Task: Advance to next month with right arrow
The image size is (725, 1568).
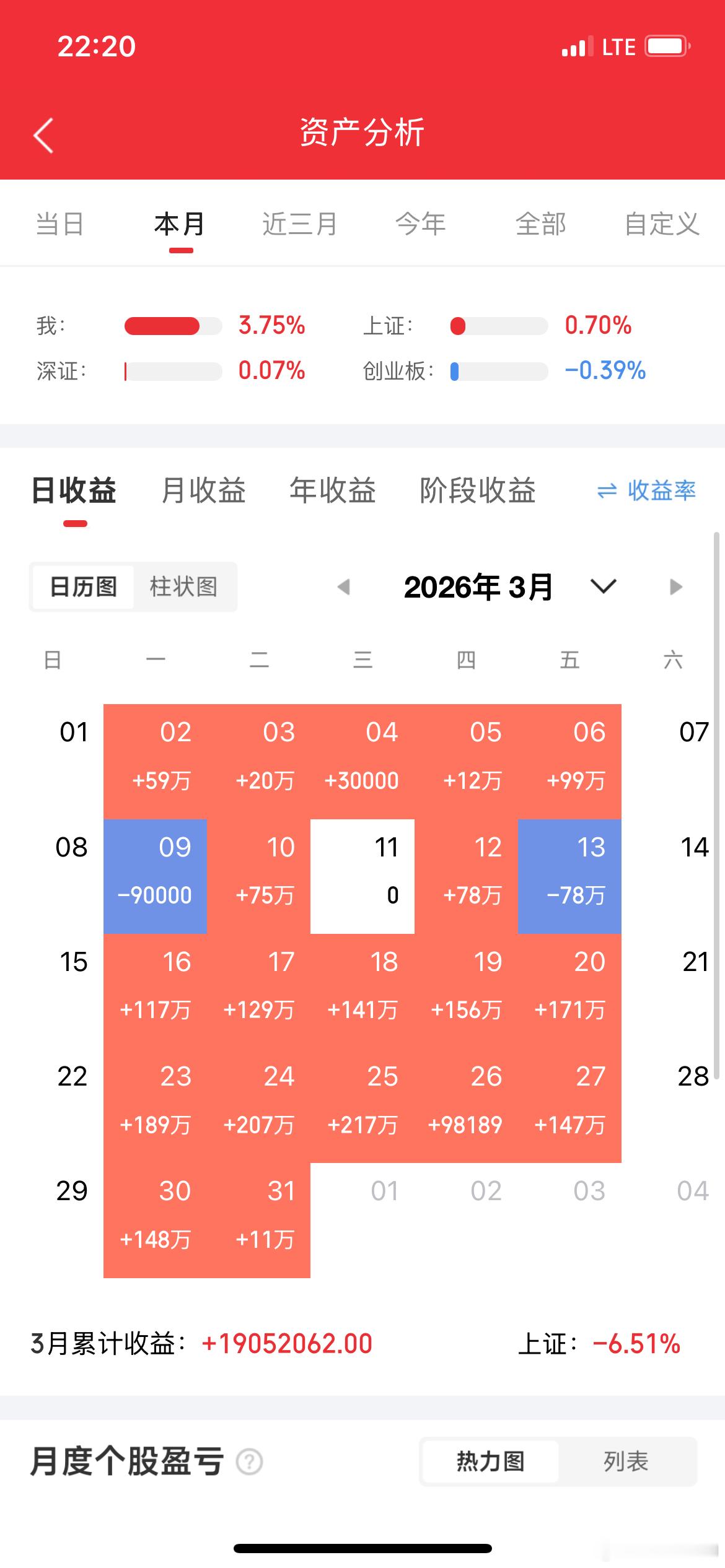Action: (675, 587)
